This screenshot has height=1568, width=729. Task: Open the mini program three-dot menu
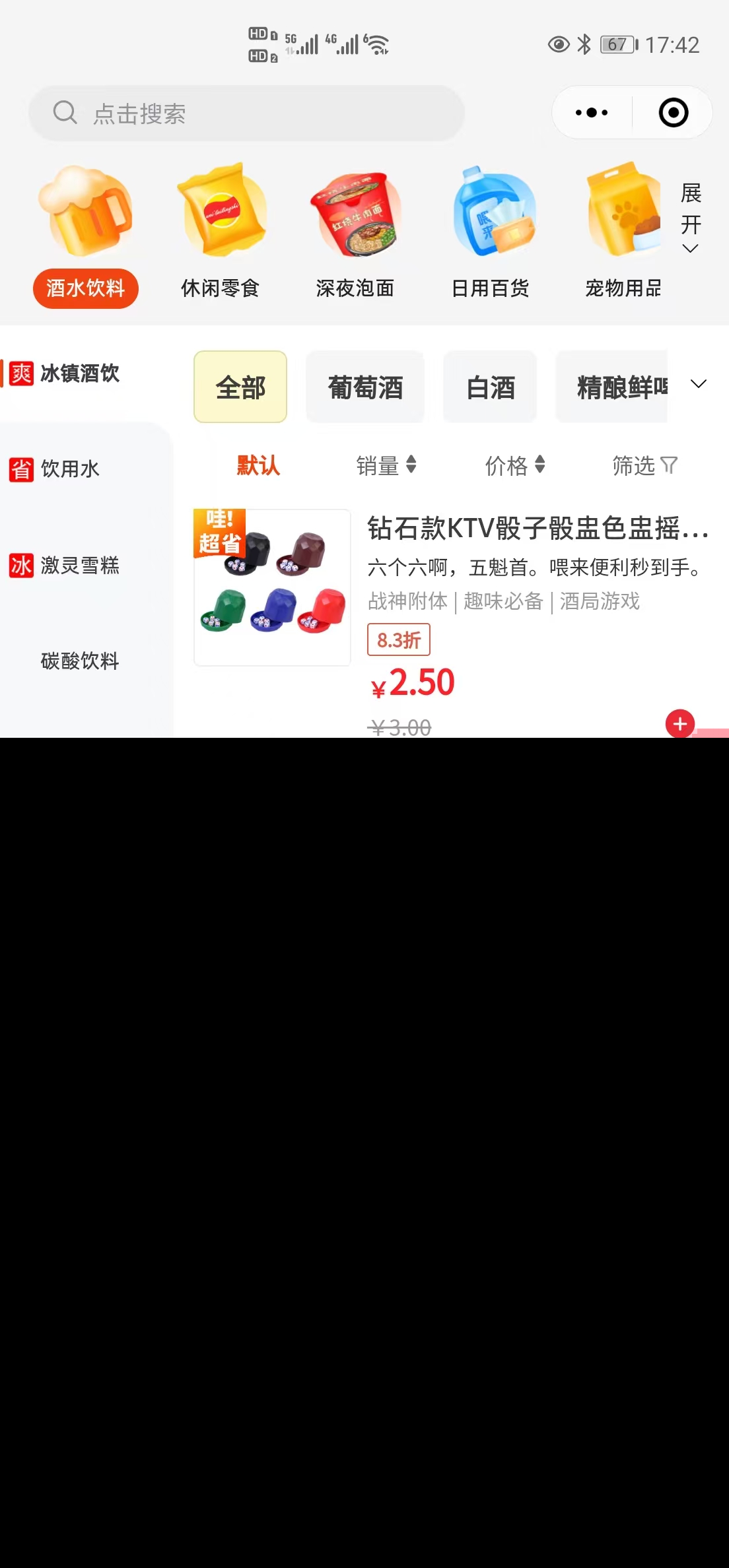click(x=592, y=113)
